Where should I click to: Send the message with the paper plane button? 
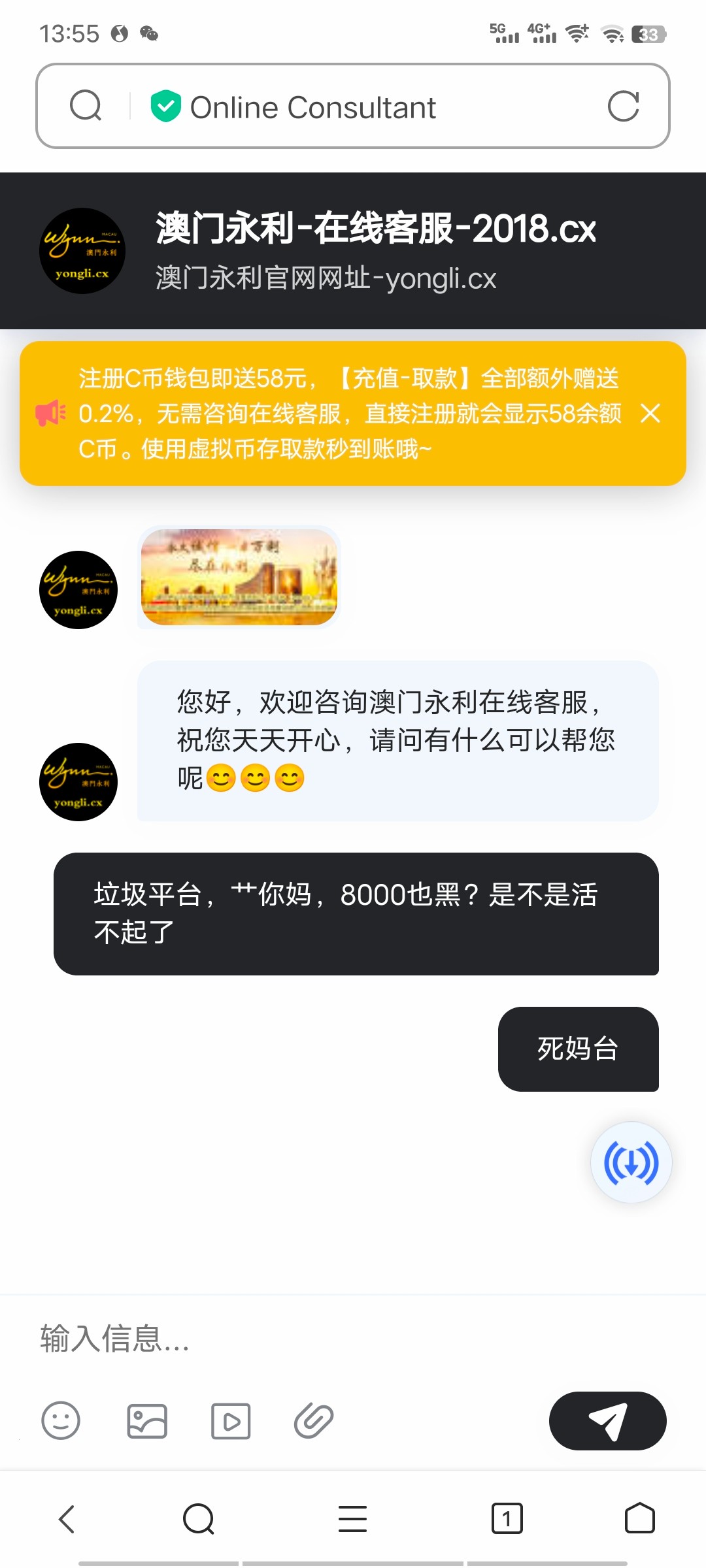(x=607, y=1420)
